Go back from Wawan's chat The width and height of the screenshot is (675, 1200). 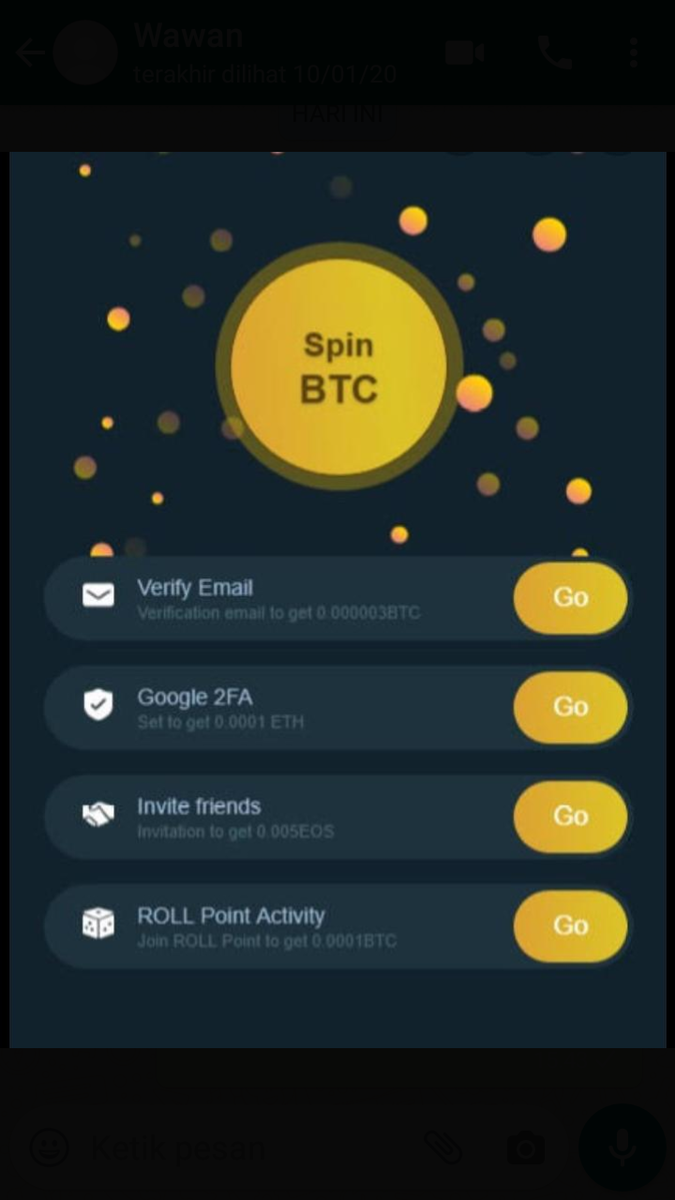pyautogui.click(x=28, y=53)
